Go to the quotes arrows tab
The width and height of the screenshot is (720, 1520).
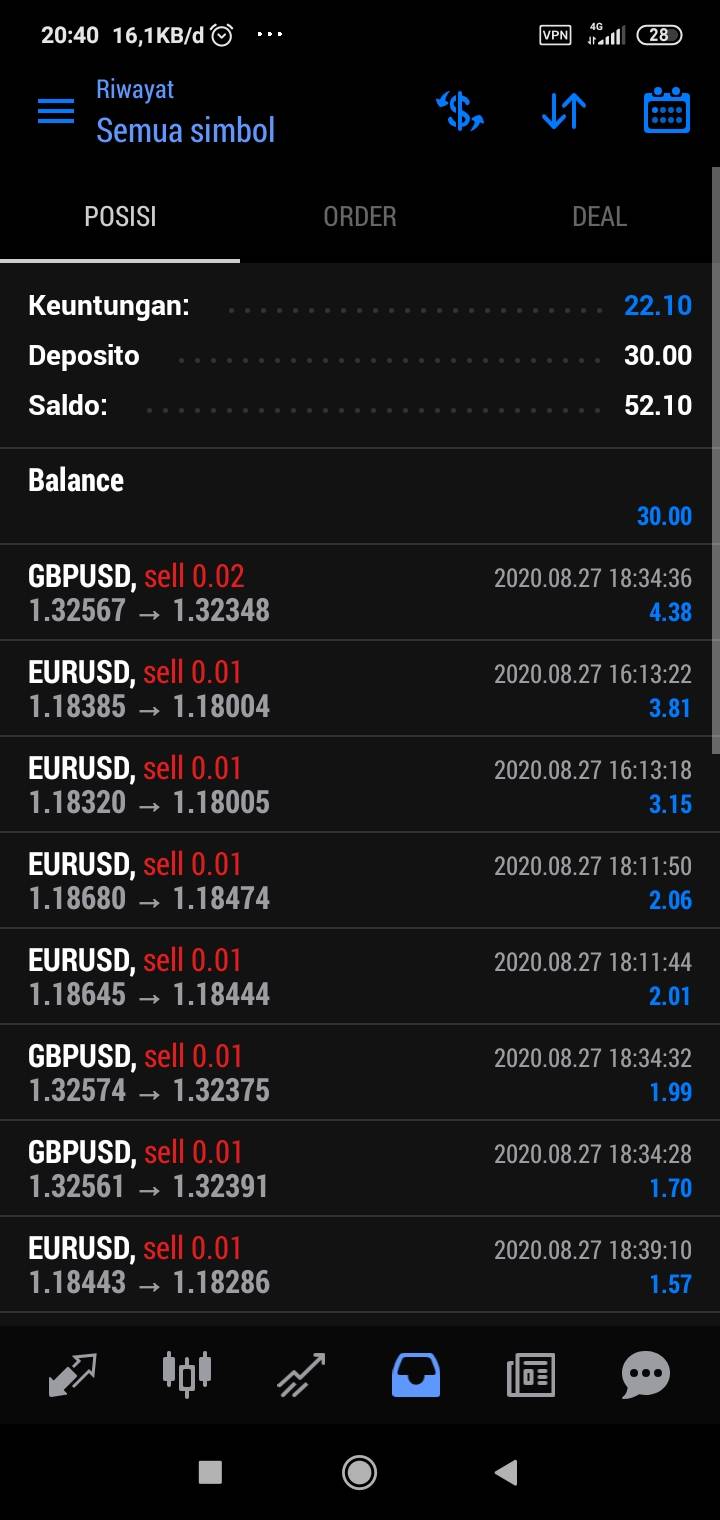click(x=73, y=1375)
